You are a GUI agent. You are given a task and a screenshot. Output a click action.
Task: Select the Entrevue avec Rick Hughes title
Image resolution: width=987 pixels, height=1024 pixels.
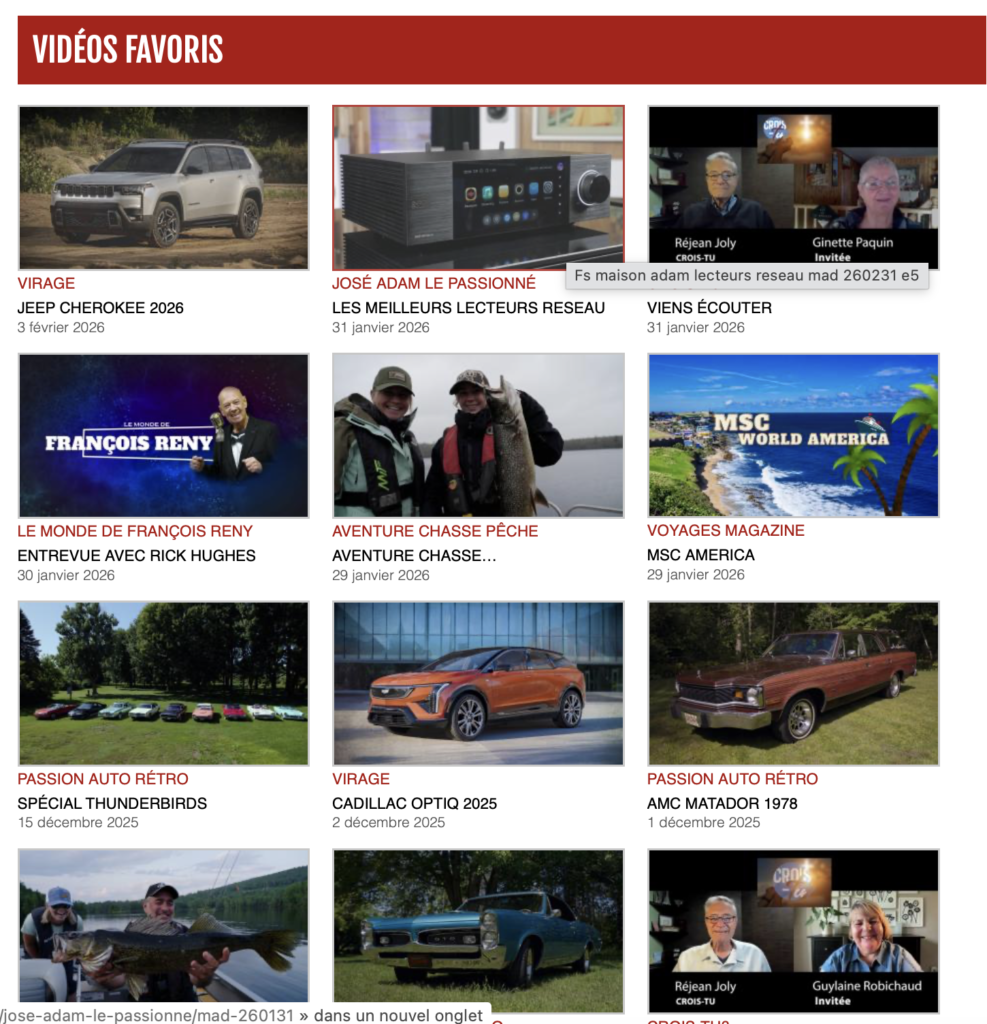tap(136, 555)
